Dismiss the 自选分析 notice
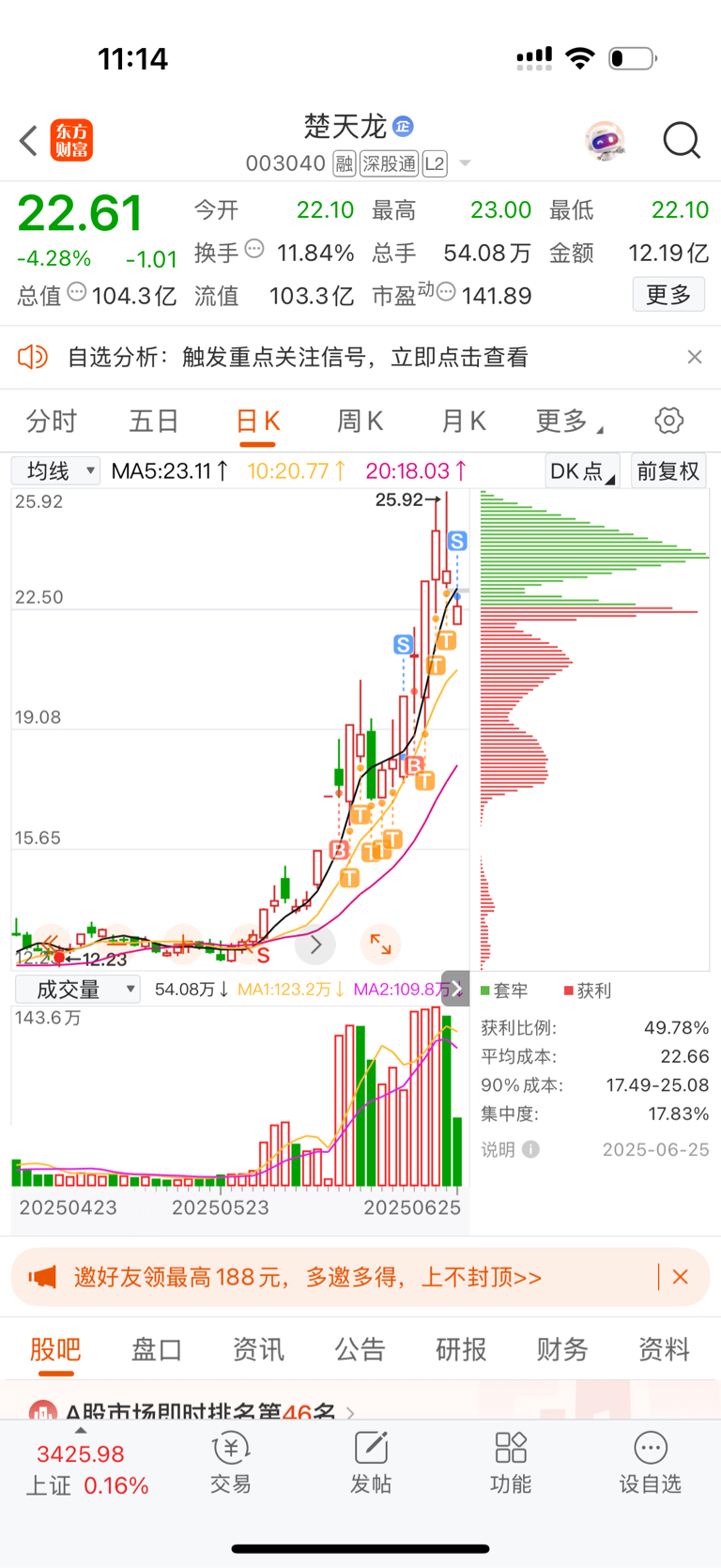Image resolution: width=721 pixels, height=1568 pixels. [x=695, y=357]
